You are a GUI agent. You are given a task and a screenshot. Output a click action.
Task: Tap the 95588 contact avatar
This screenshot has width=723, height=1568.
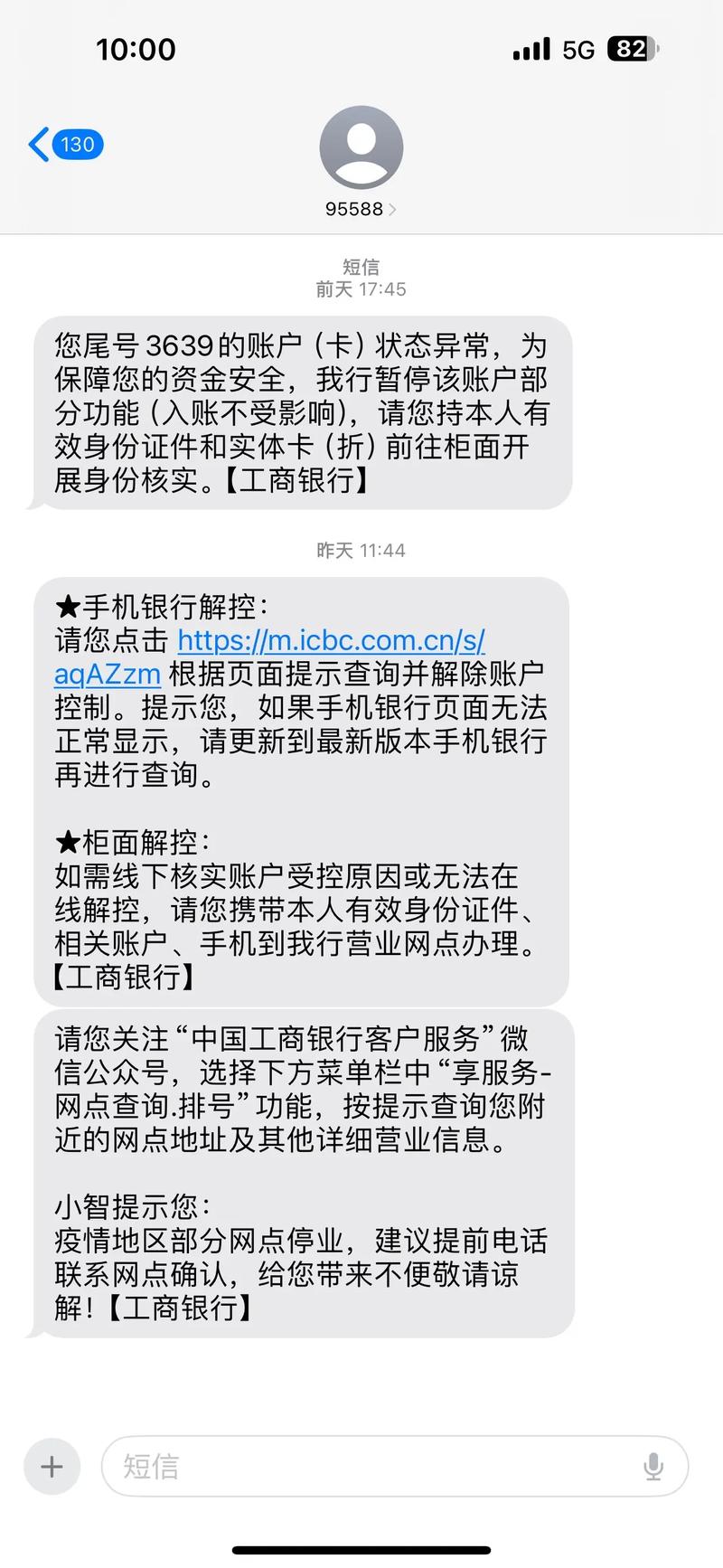(x=361, y=147)
